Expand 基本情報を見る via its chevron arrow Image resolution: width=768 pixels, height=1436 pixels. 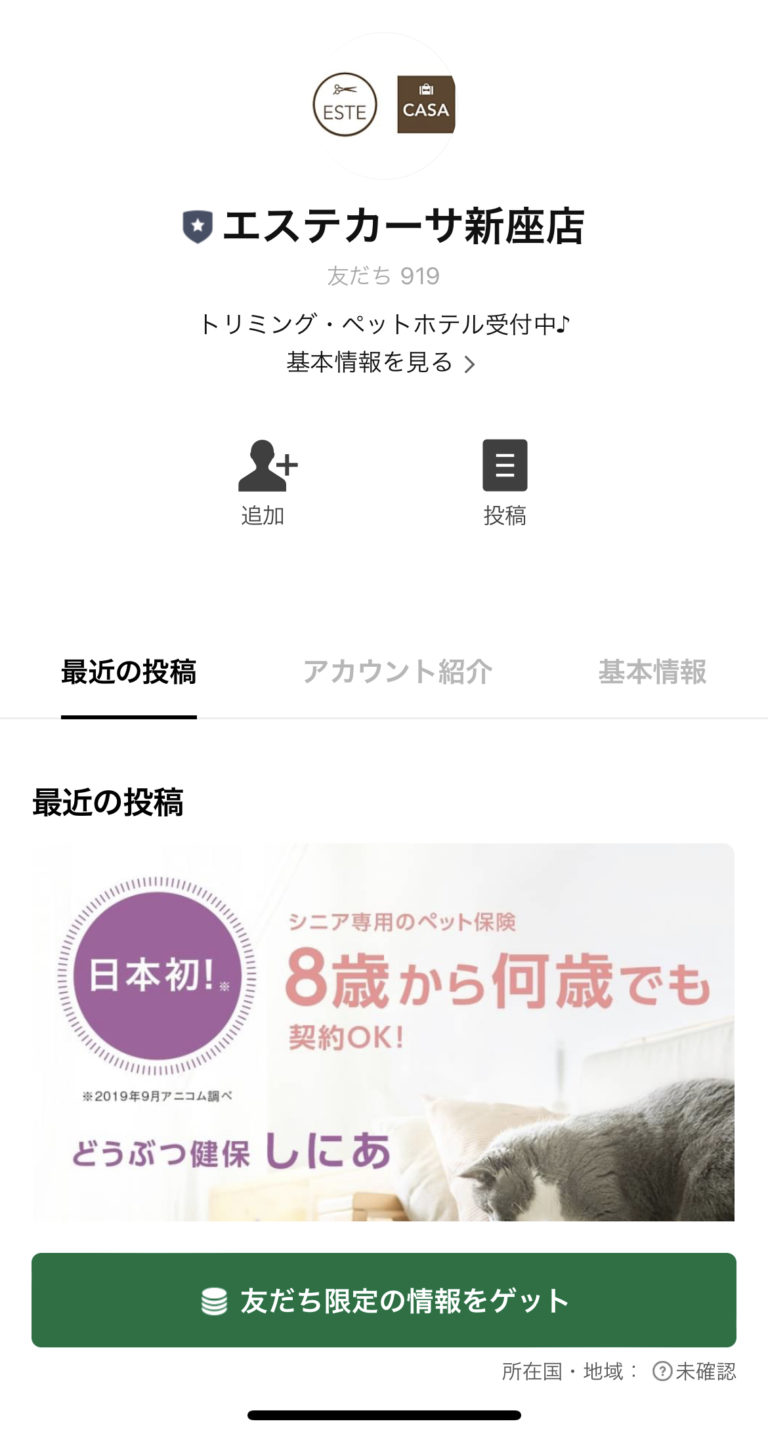pos(469,365)
